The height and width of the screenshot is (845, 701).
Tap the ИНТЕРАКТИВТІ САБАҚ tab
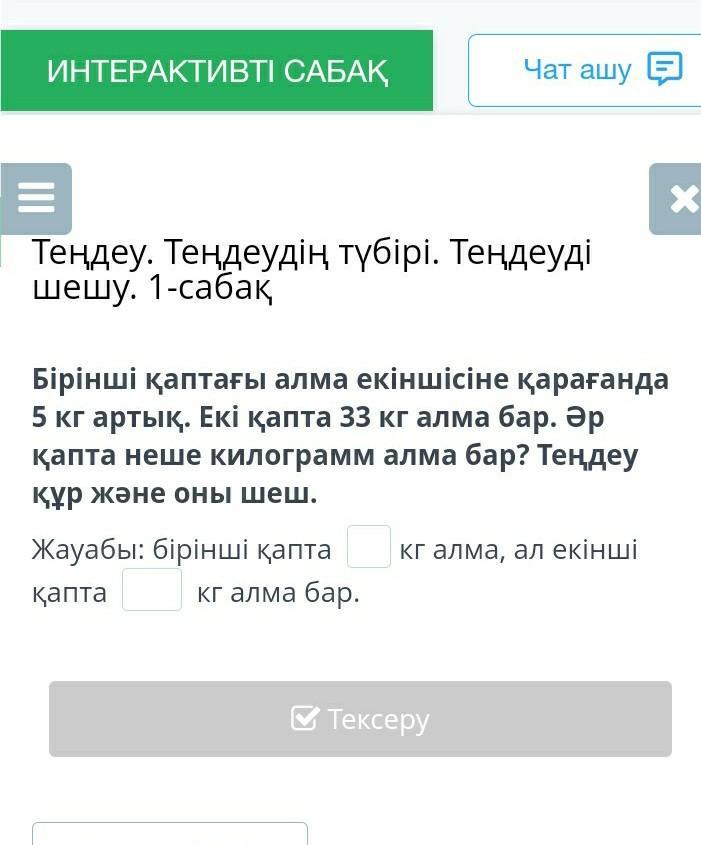(217, 70)
